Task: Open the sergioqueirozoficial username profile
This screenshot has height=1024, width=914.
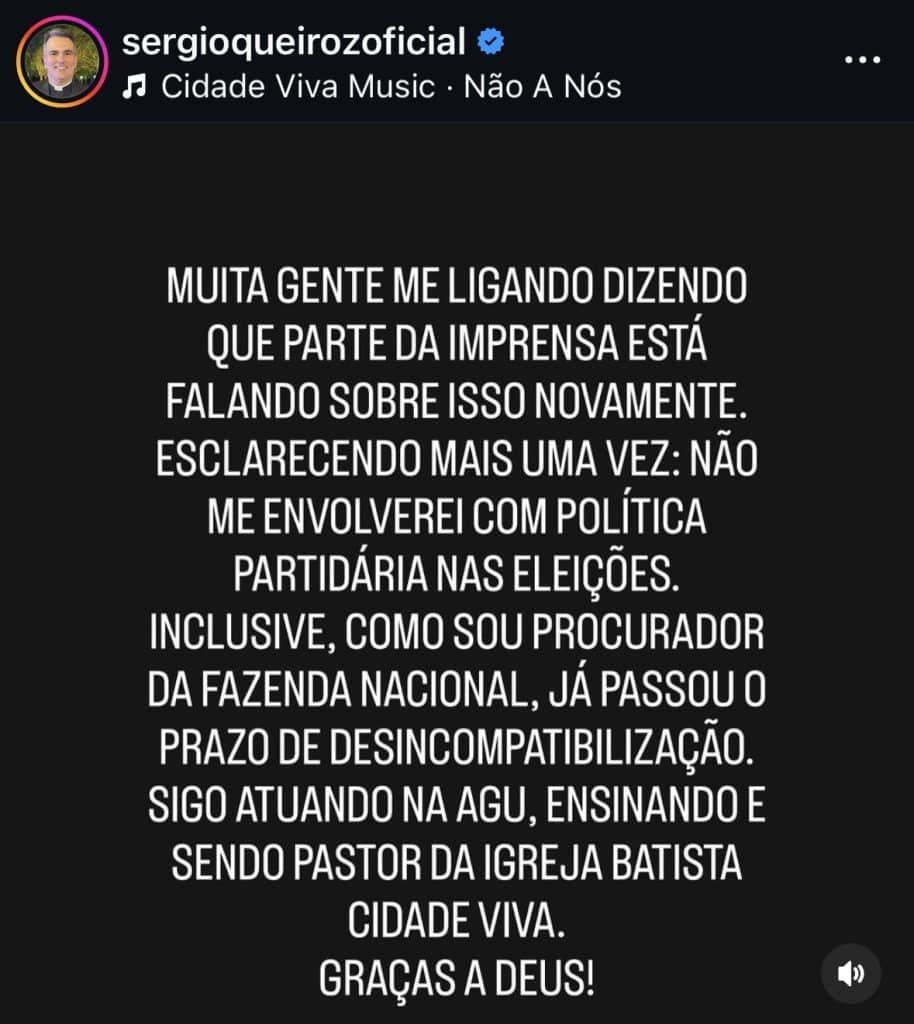Action: pos(292,42)
